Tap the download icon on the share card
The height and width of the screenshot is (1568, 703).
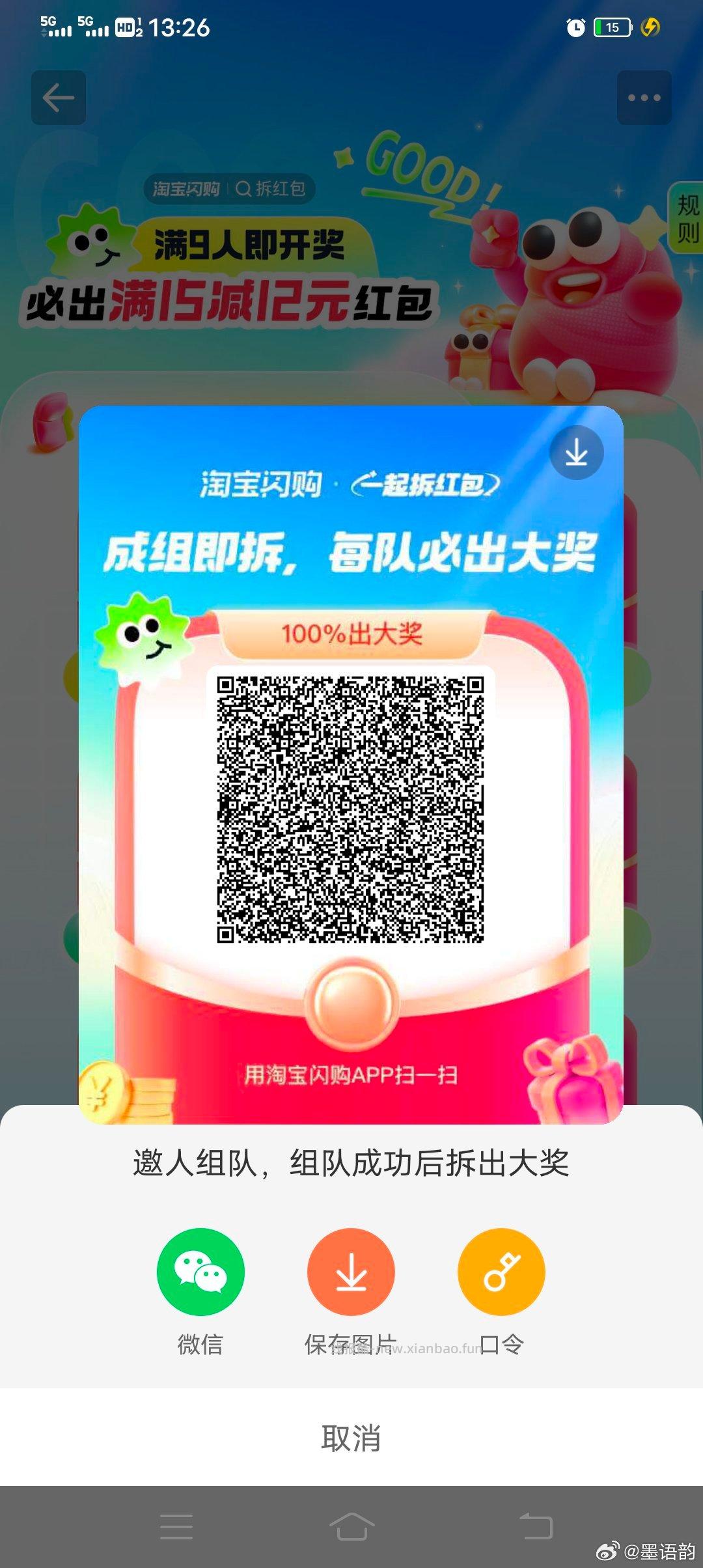[575, 453]
